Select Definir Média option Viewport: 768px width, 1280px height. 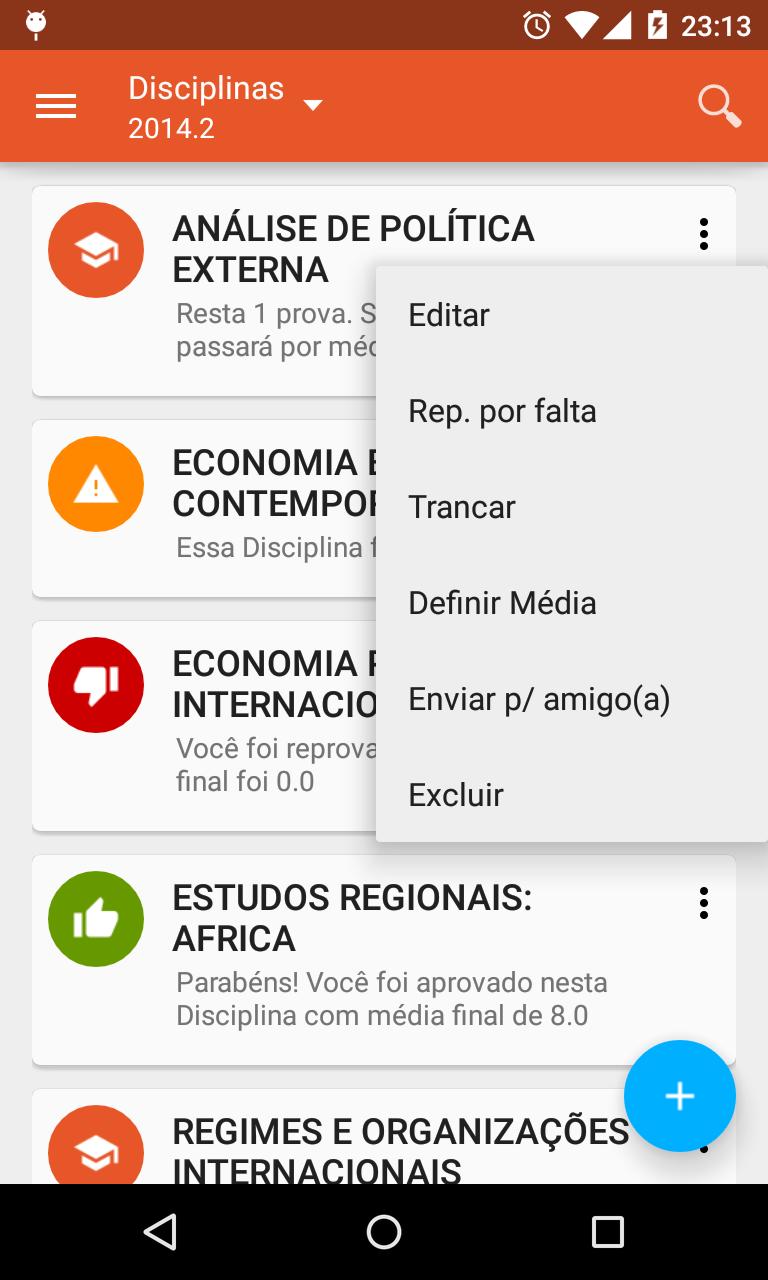pos(501,602)
